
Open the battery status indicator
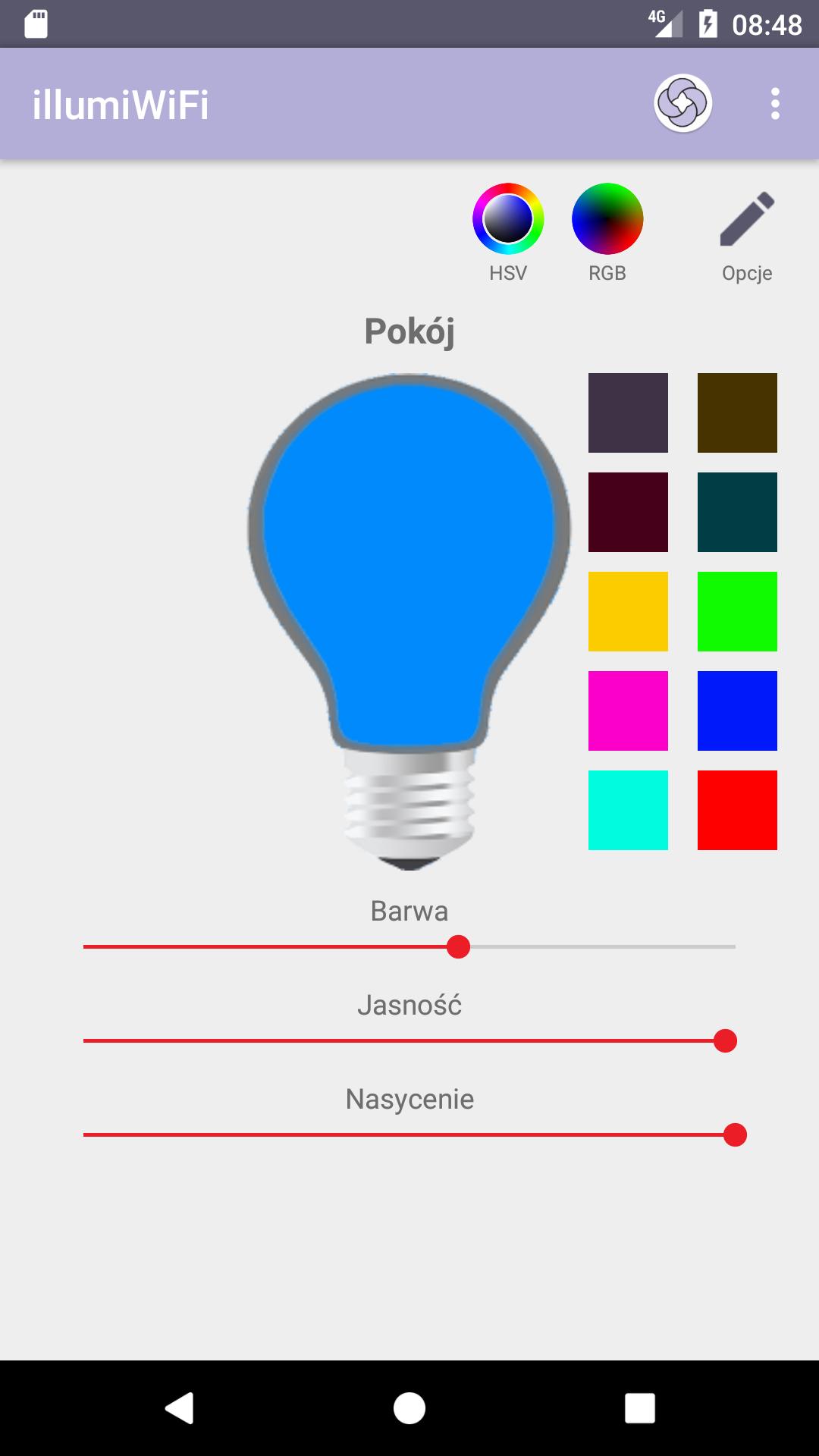708,23
